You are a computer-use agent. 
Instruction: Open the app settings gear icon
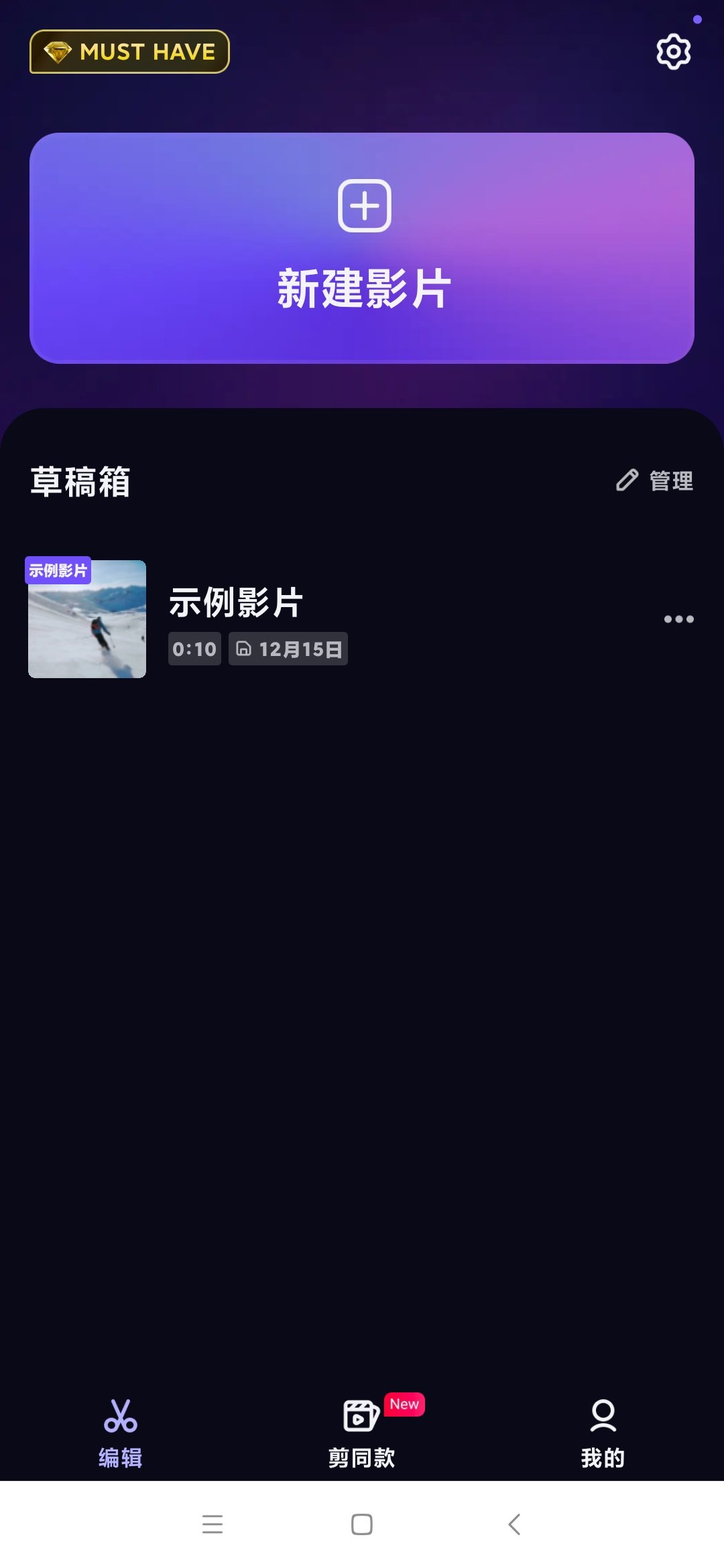click(672, 50)
